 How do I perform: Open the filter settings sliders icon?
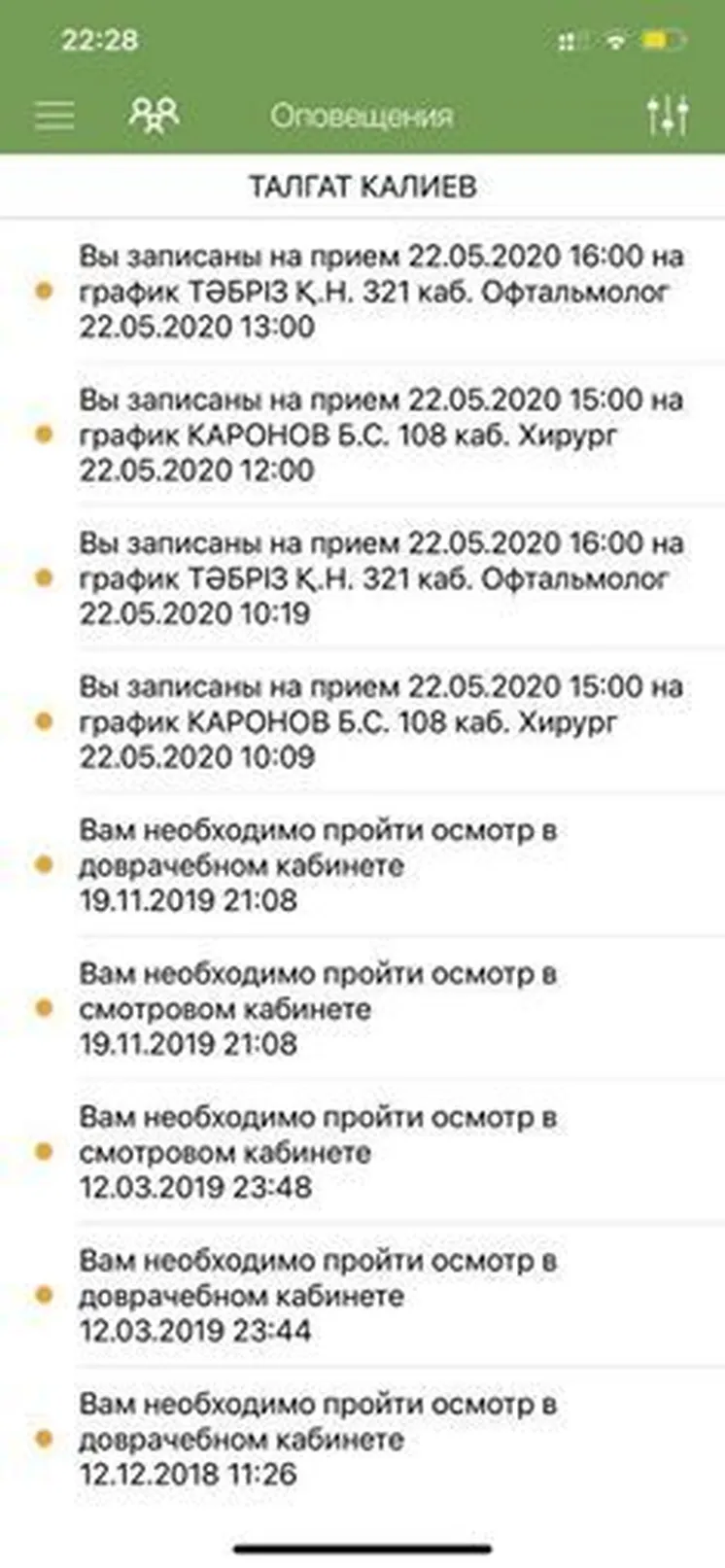point(669,115)
